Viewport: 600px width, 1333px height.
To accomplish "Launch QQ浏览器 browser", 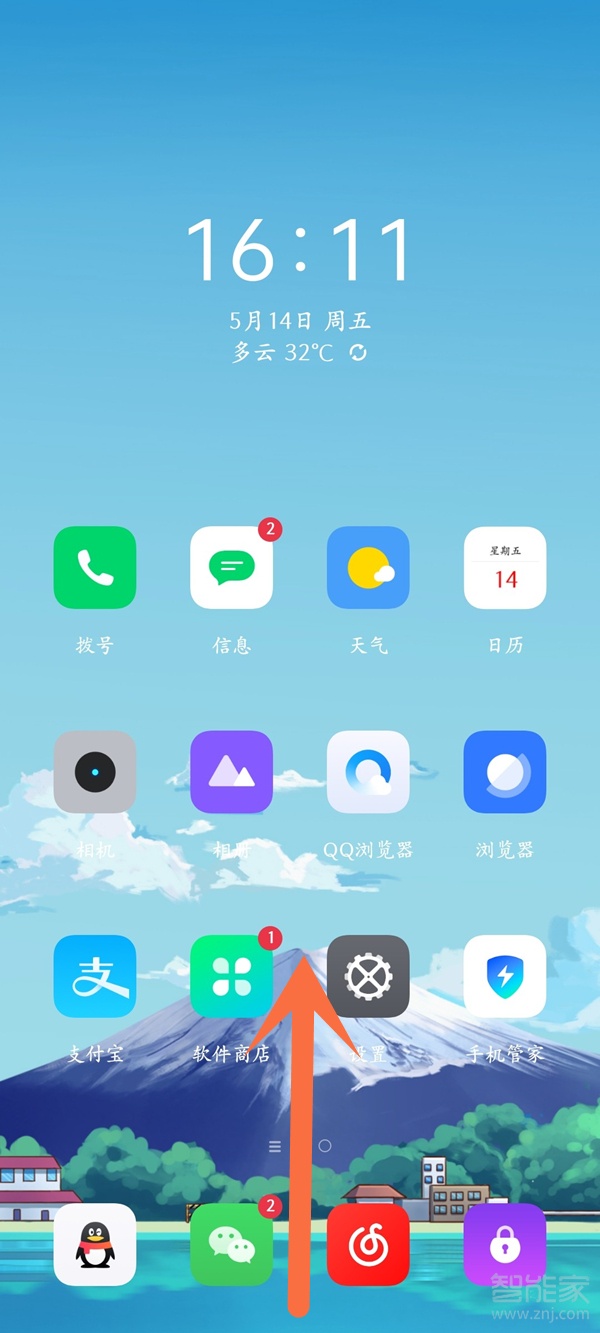I will 368,772.
